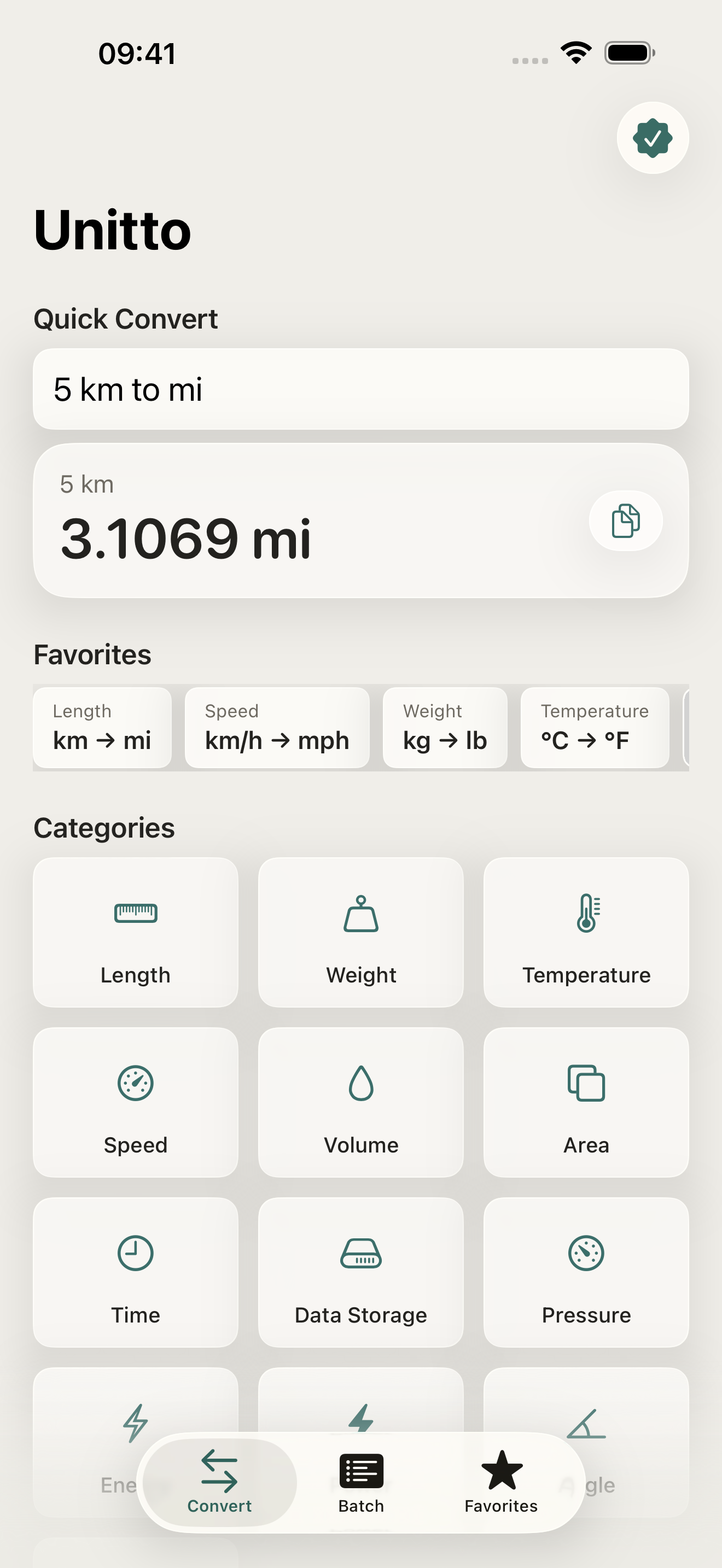The width and height of the screenshot is (722, 1568).
Task: Open the Pressure category
Action: tap(586, 1272)
